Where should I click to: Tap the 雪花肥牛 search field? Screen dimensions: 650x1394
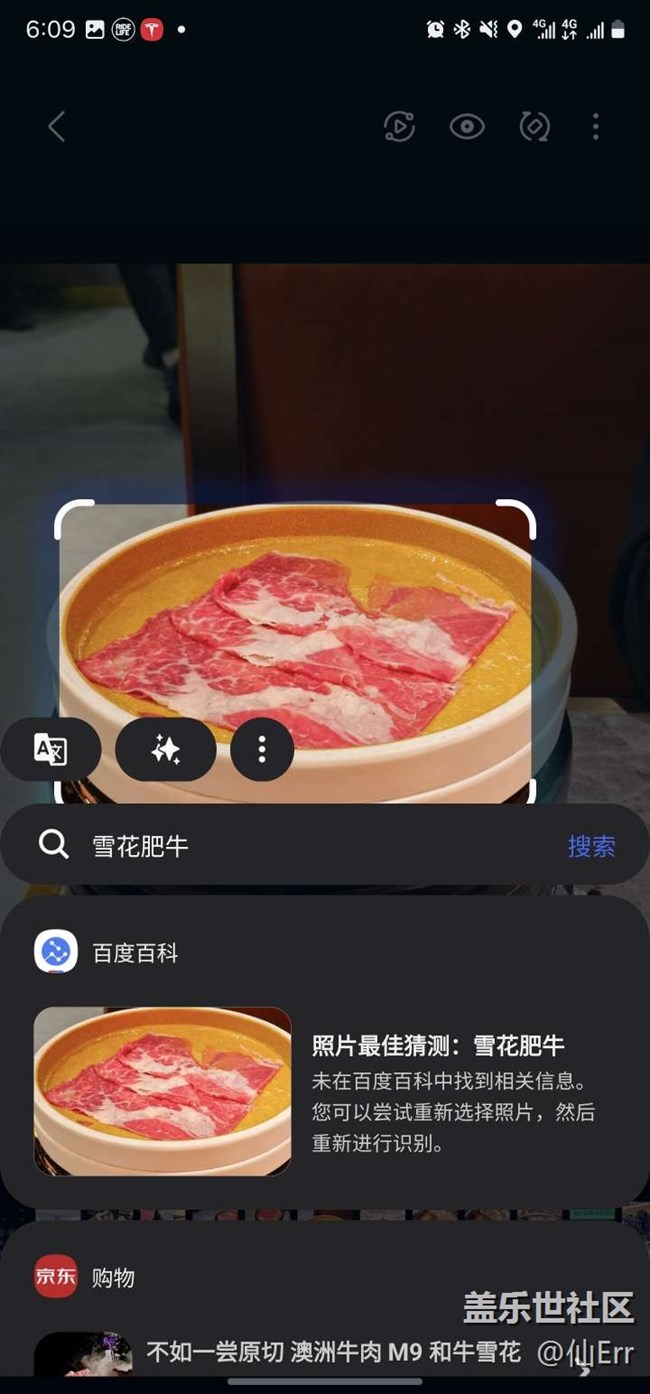(x=300, y=846)
